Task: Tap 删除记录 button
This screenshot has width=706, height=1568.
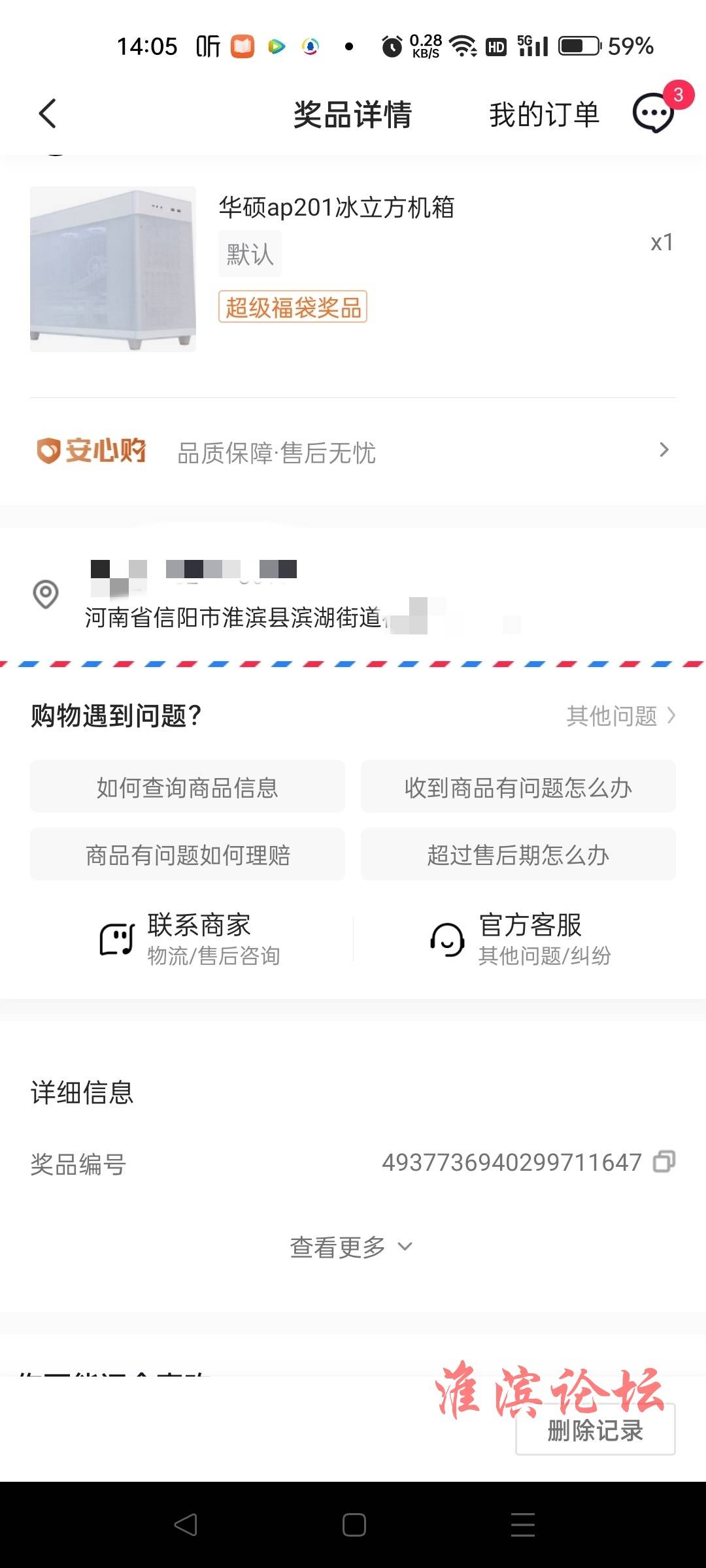Action: pyautogui.click(x=595, y=1429)
